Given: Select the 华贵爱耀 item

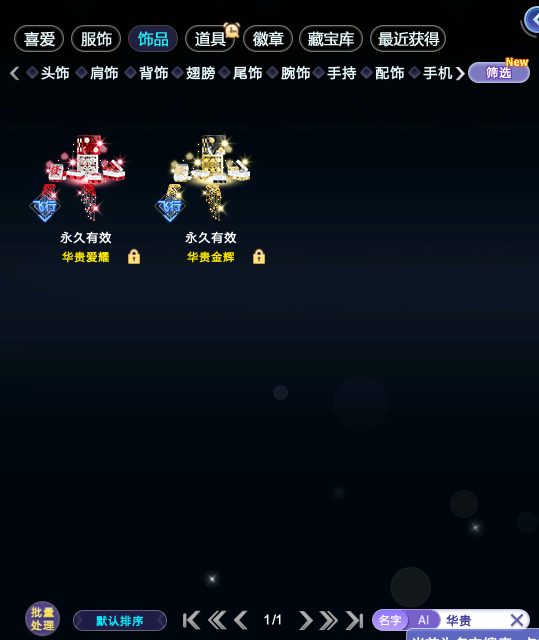Looking at the screenshot, I should click(86, 180).
